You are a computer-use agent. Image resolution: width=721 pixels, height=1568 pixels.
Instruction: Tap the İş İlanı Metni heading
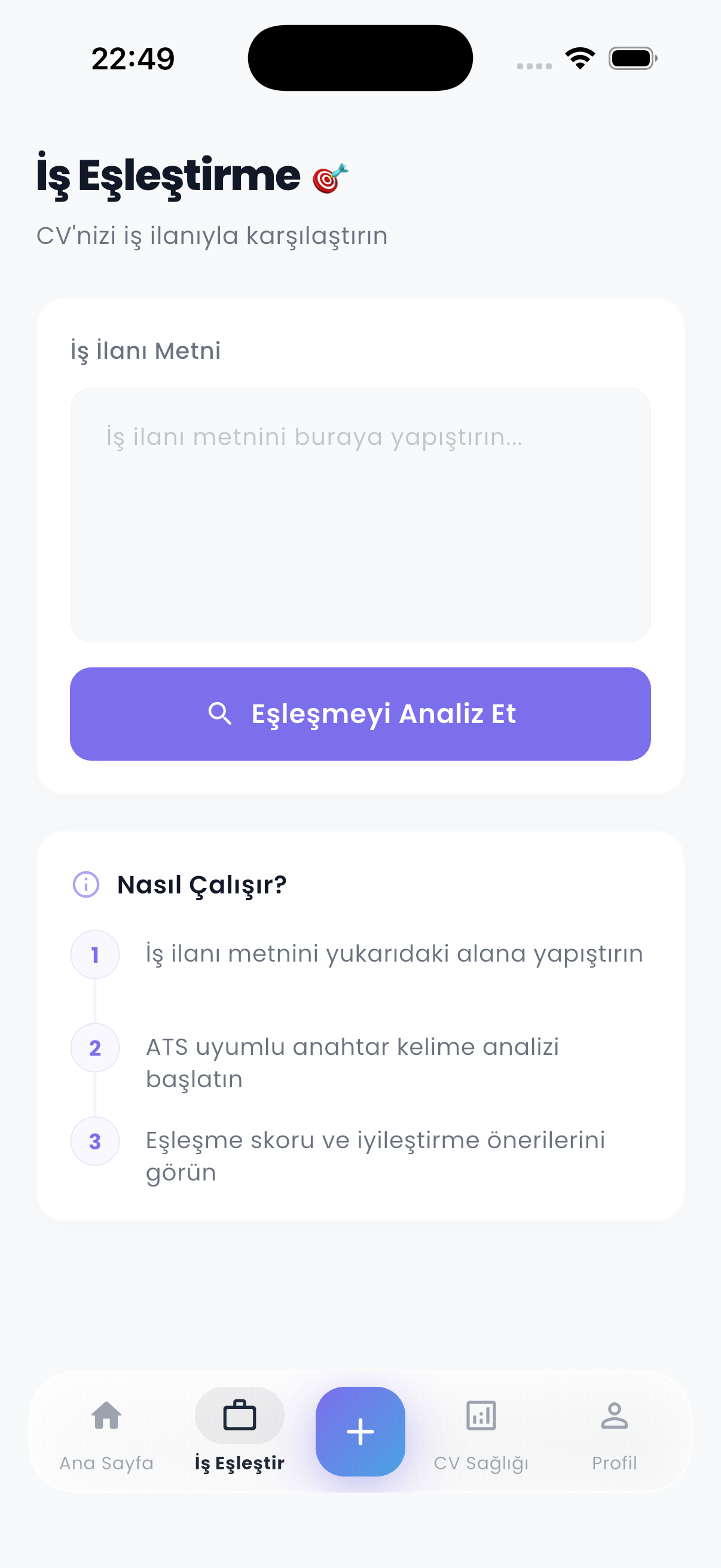click(145, 349)
